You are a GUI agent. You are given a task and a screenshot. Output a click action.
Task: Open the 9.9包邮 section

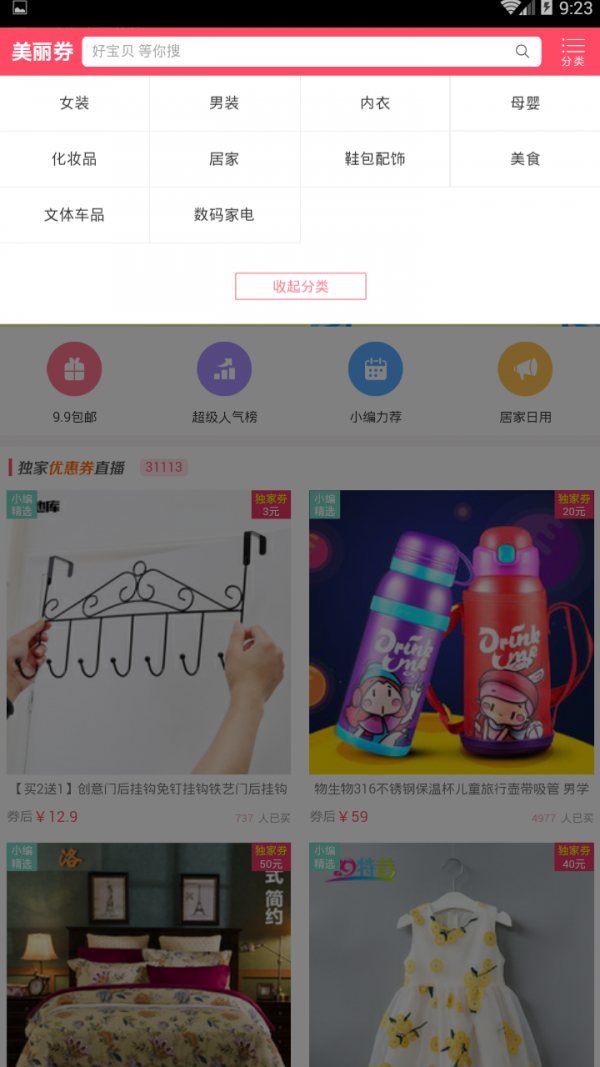[74, 382]
